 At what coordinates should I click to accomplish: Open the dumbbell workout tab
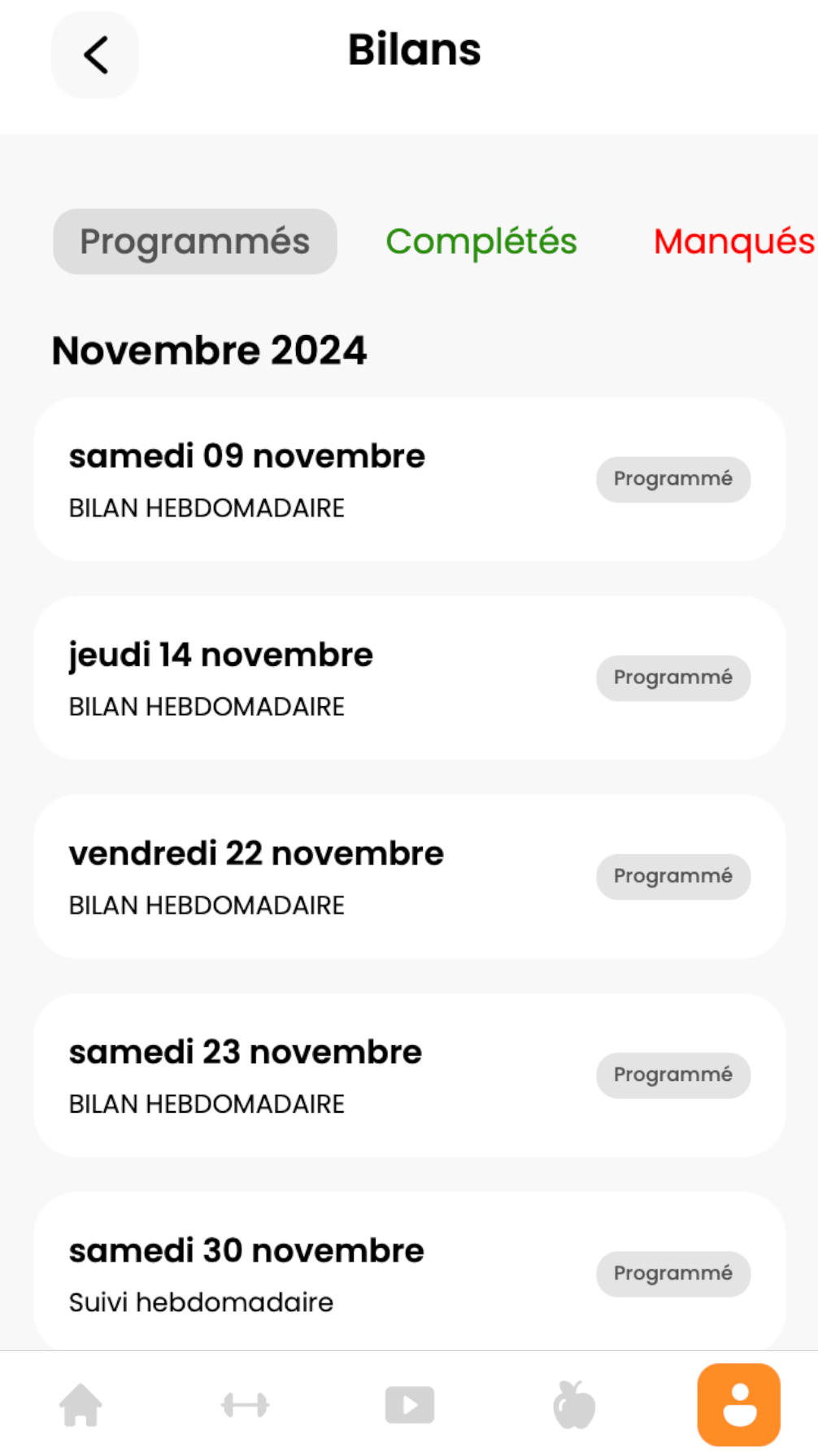(x=245, y=1405)
